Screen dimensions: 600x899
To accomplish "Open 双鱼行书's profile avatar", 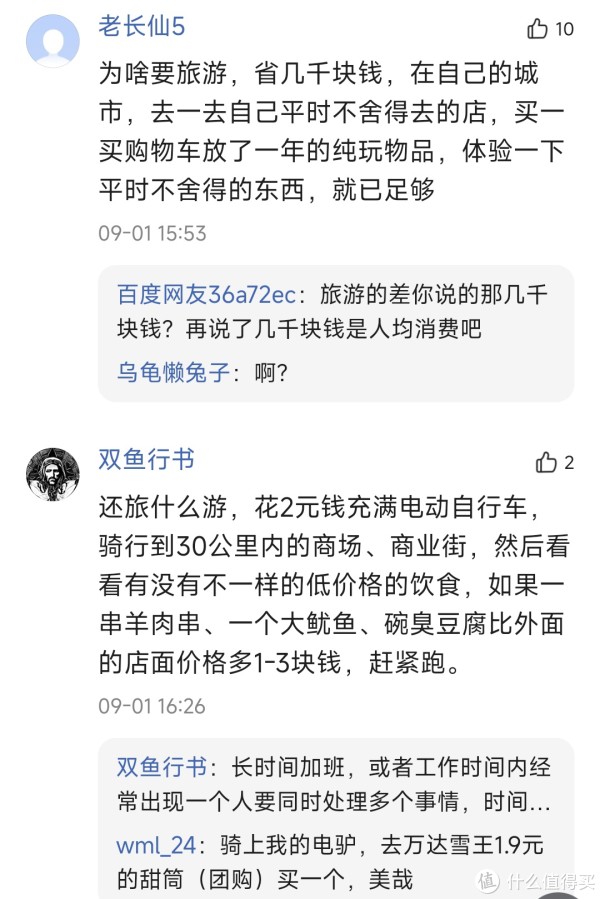I will 52,474.
